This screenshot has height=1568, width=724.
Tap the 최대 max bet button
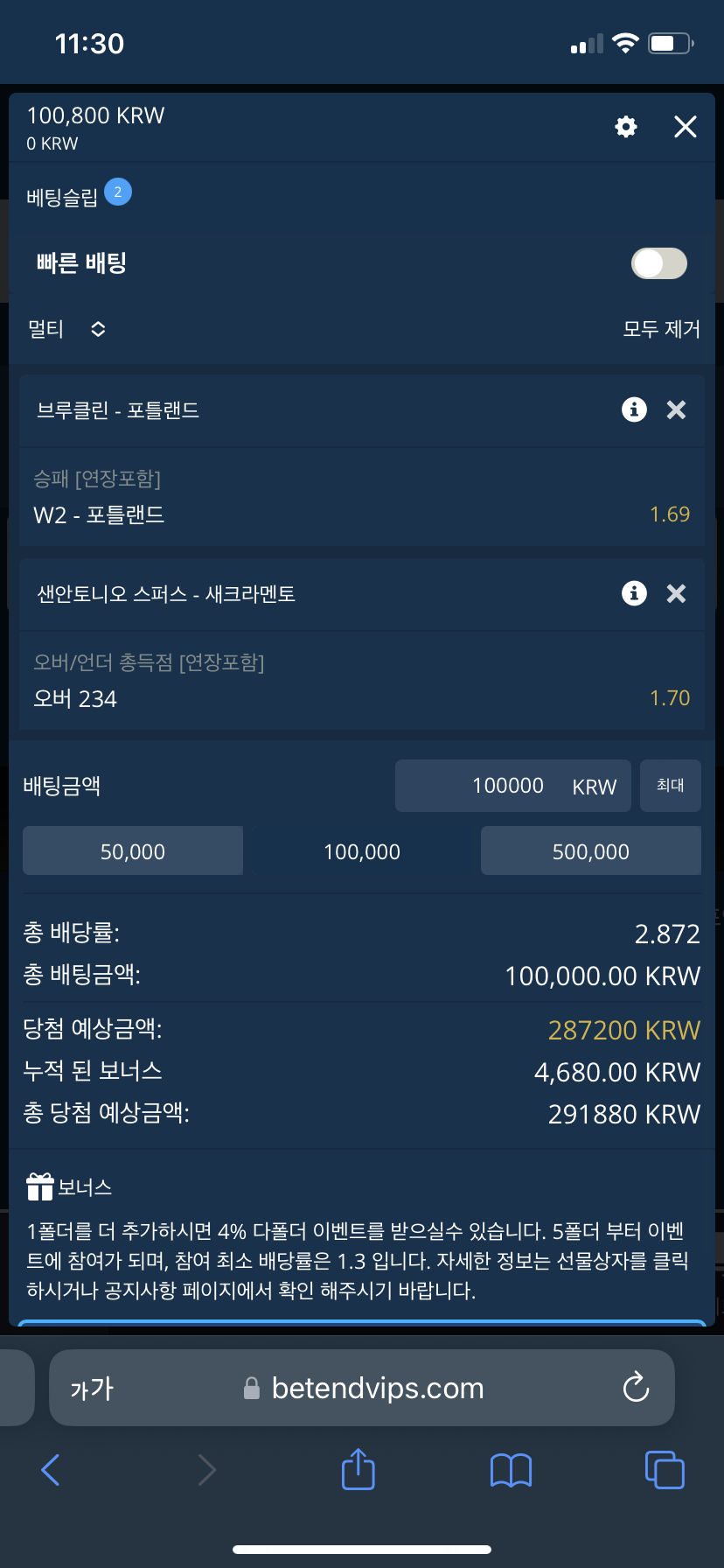(671, 786)
